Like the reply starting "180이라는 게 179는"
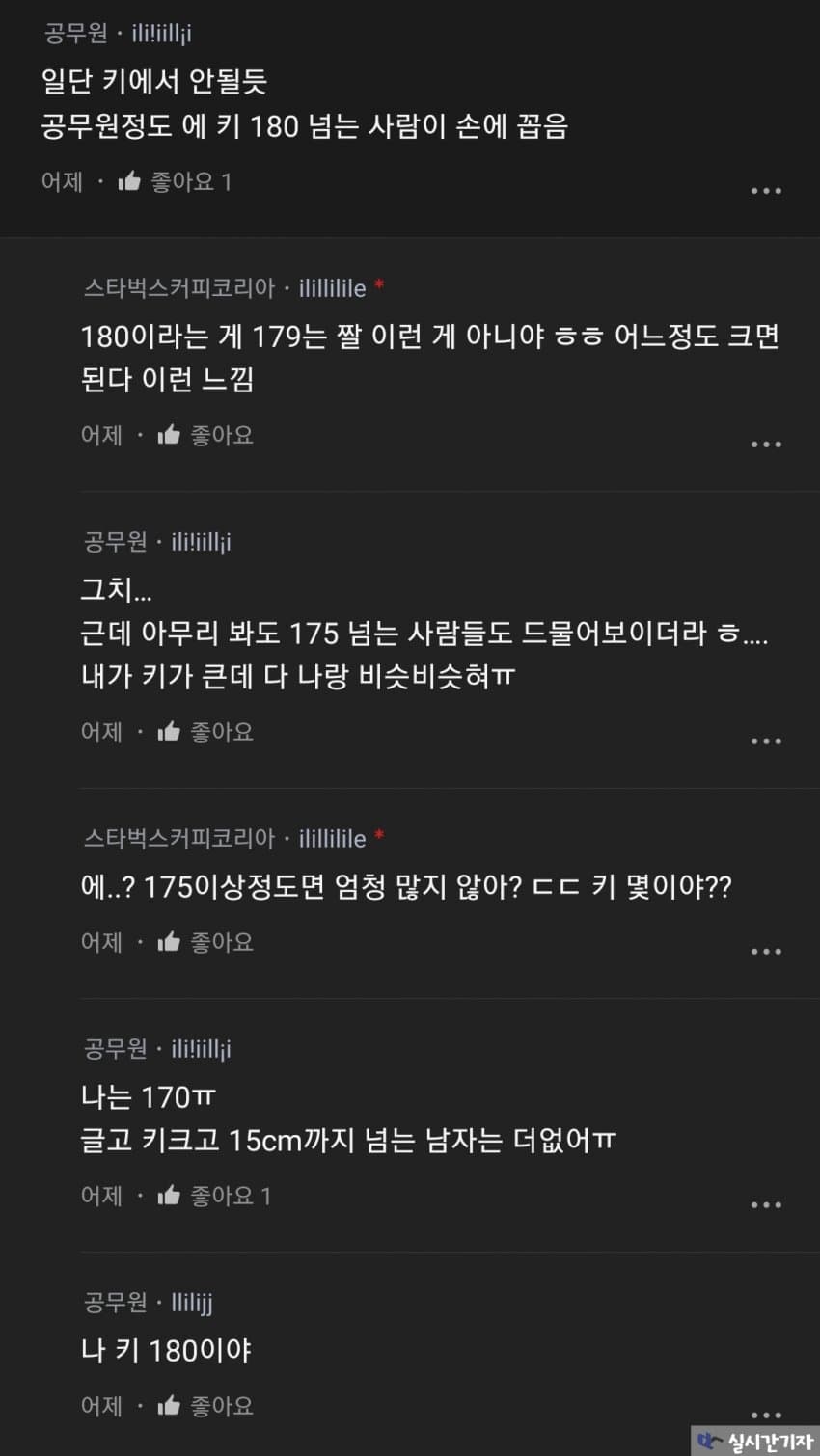The width and height of the screenshot is (820, 1456). point(205,435)
